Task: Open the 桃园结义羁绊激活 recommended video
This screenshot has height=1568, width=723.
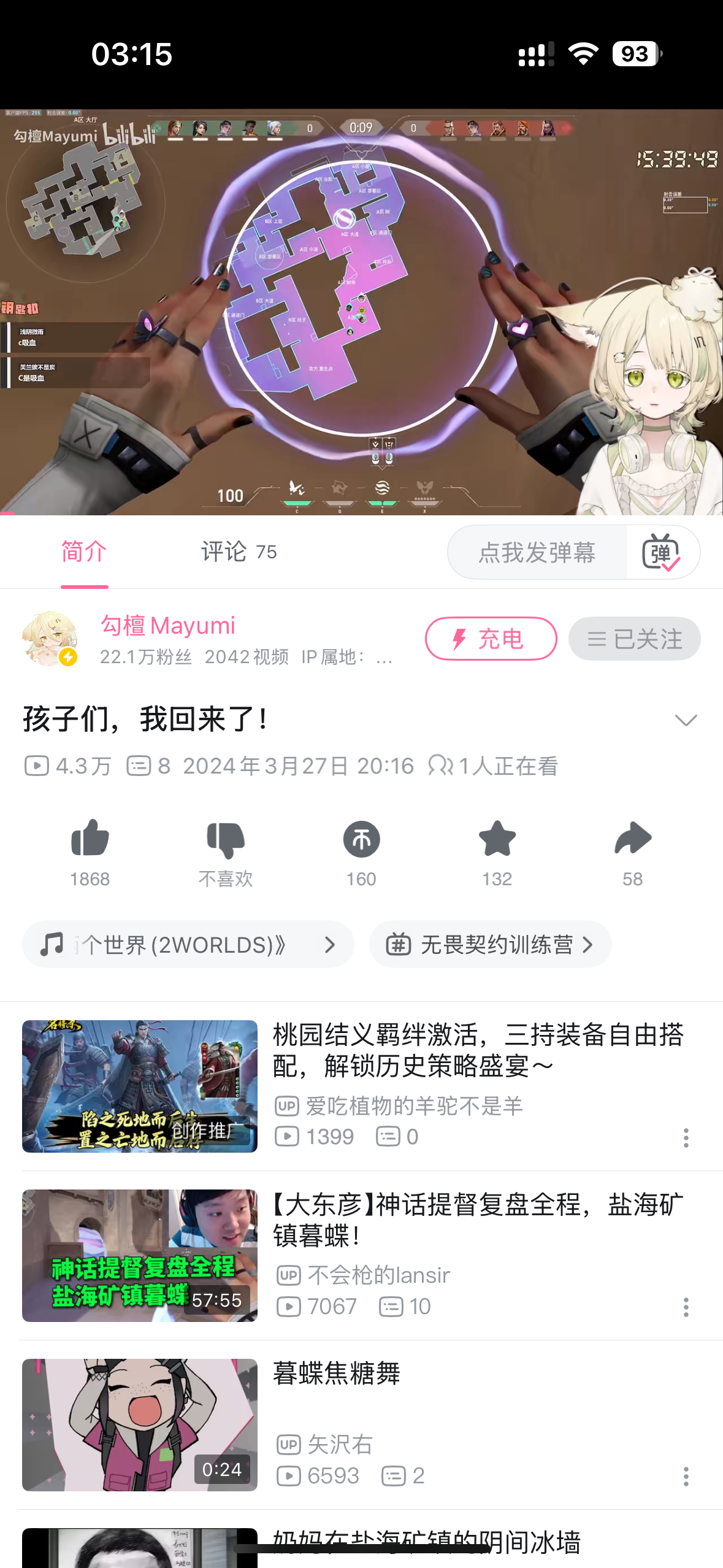Action: 478,1050
